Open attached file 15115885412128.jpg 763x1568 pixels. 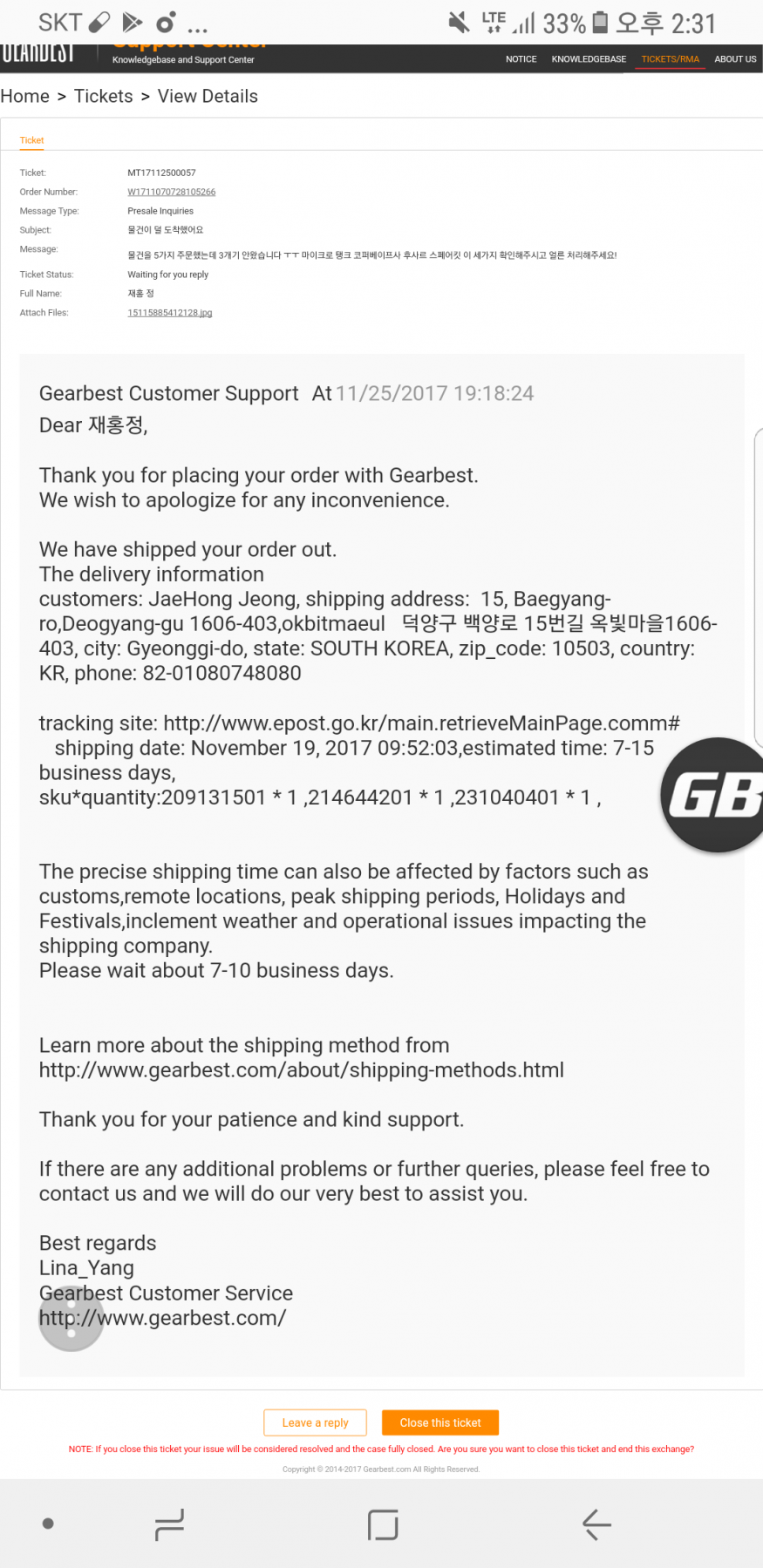pyautogui.click(x=169, y=313)
